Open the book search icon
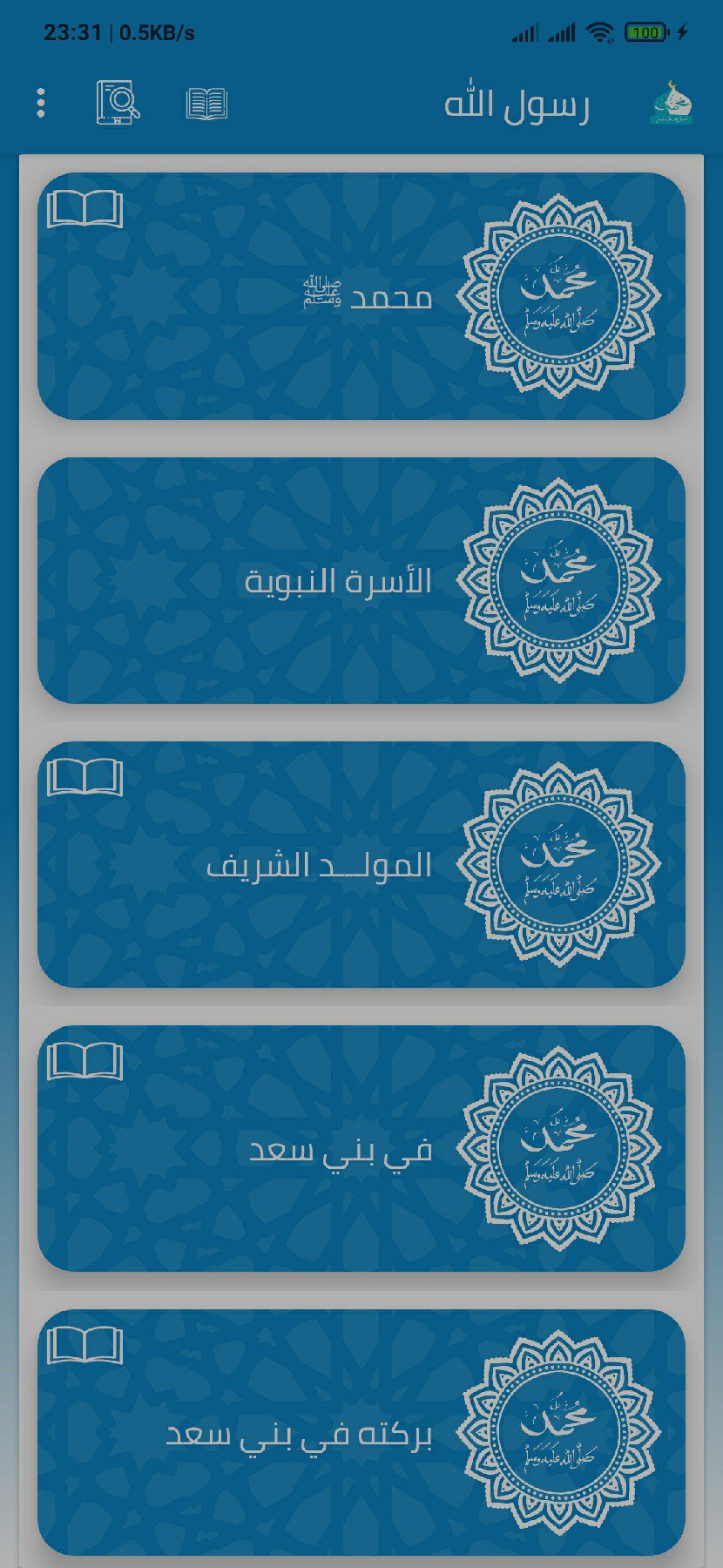 coord(118,103)
